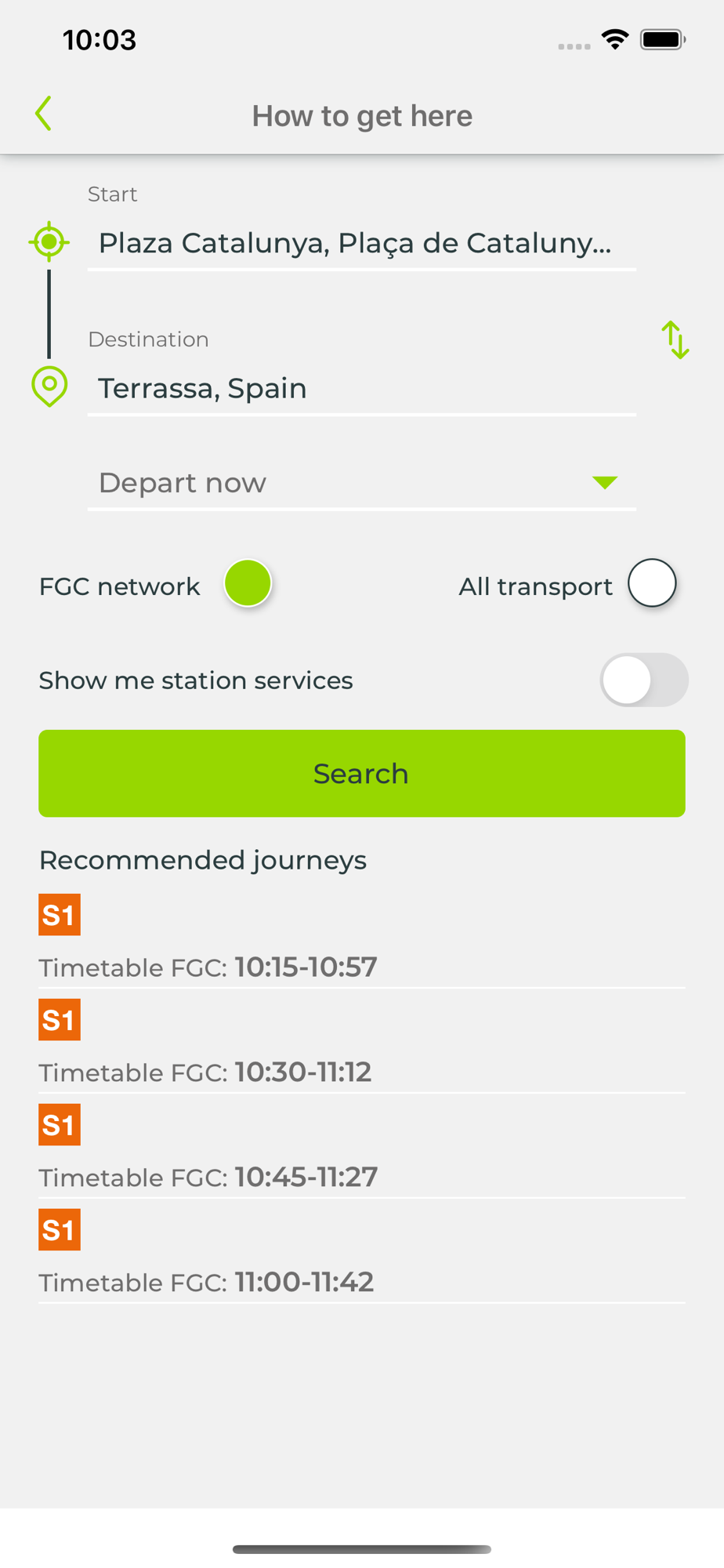Enable Show me station services

pyautogui.click(x=644, y=680)
